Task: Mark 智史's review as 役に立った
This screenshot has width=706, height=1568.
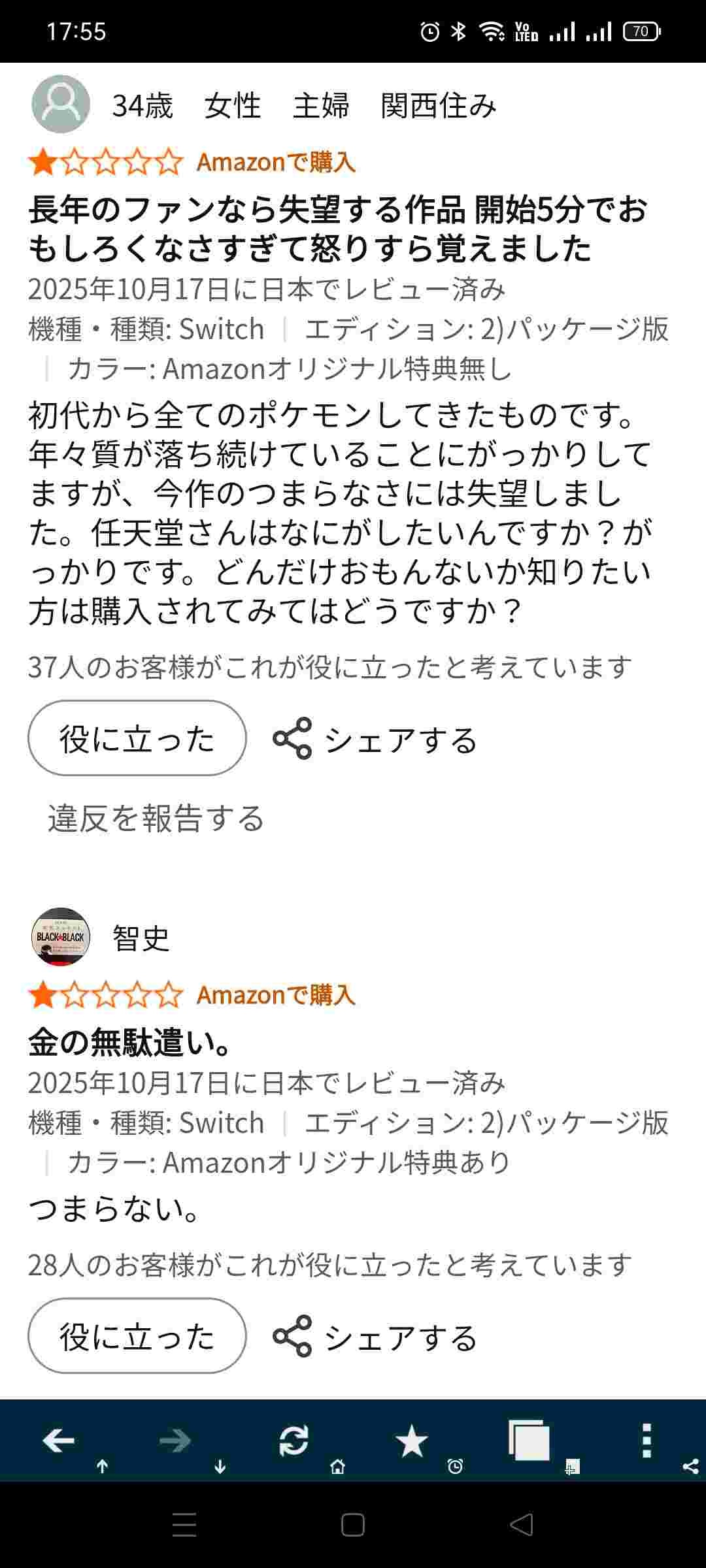Action: point(137,1337)
